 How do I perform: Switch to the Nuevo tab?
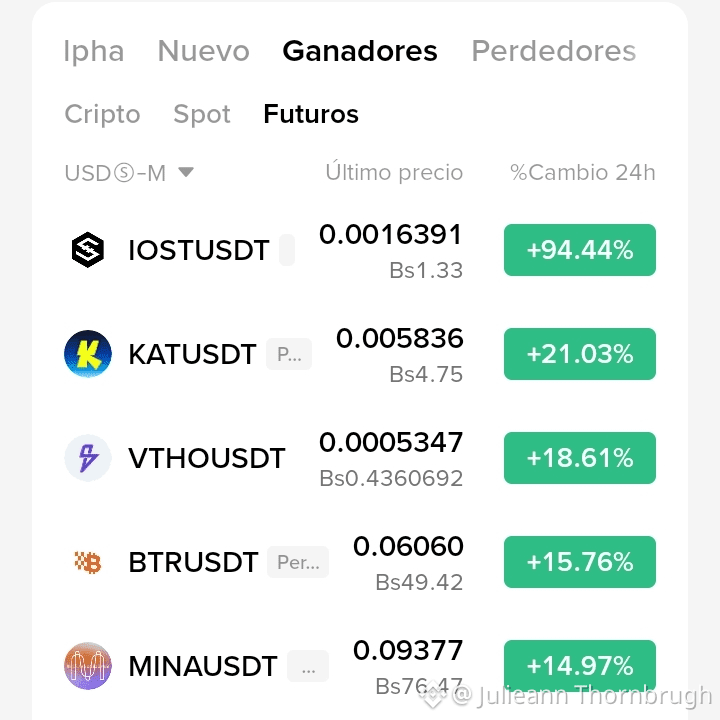203,51
